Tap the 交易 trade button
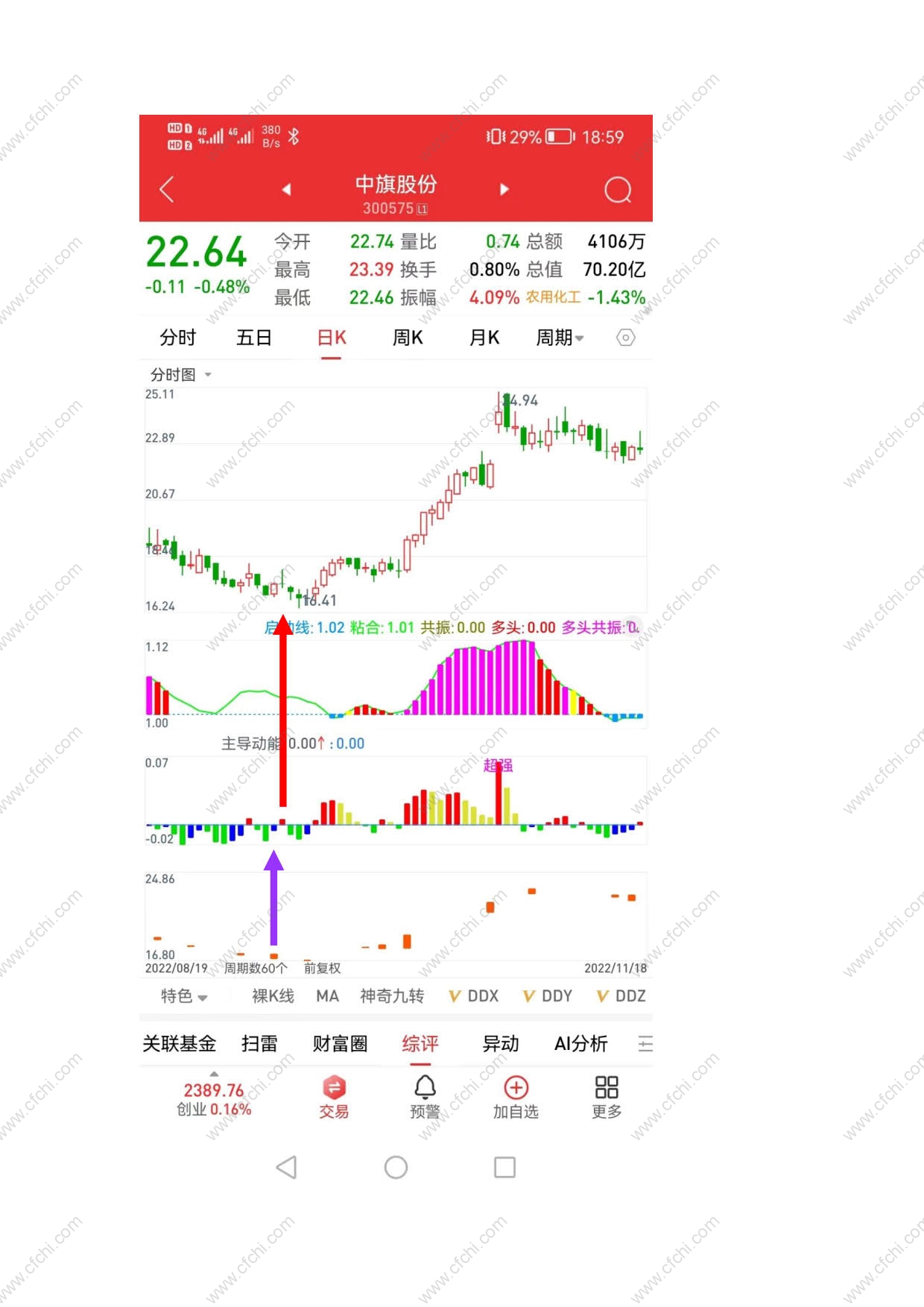 click(334, 1098)
